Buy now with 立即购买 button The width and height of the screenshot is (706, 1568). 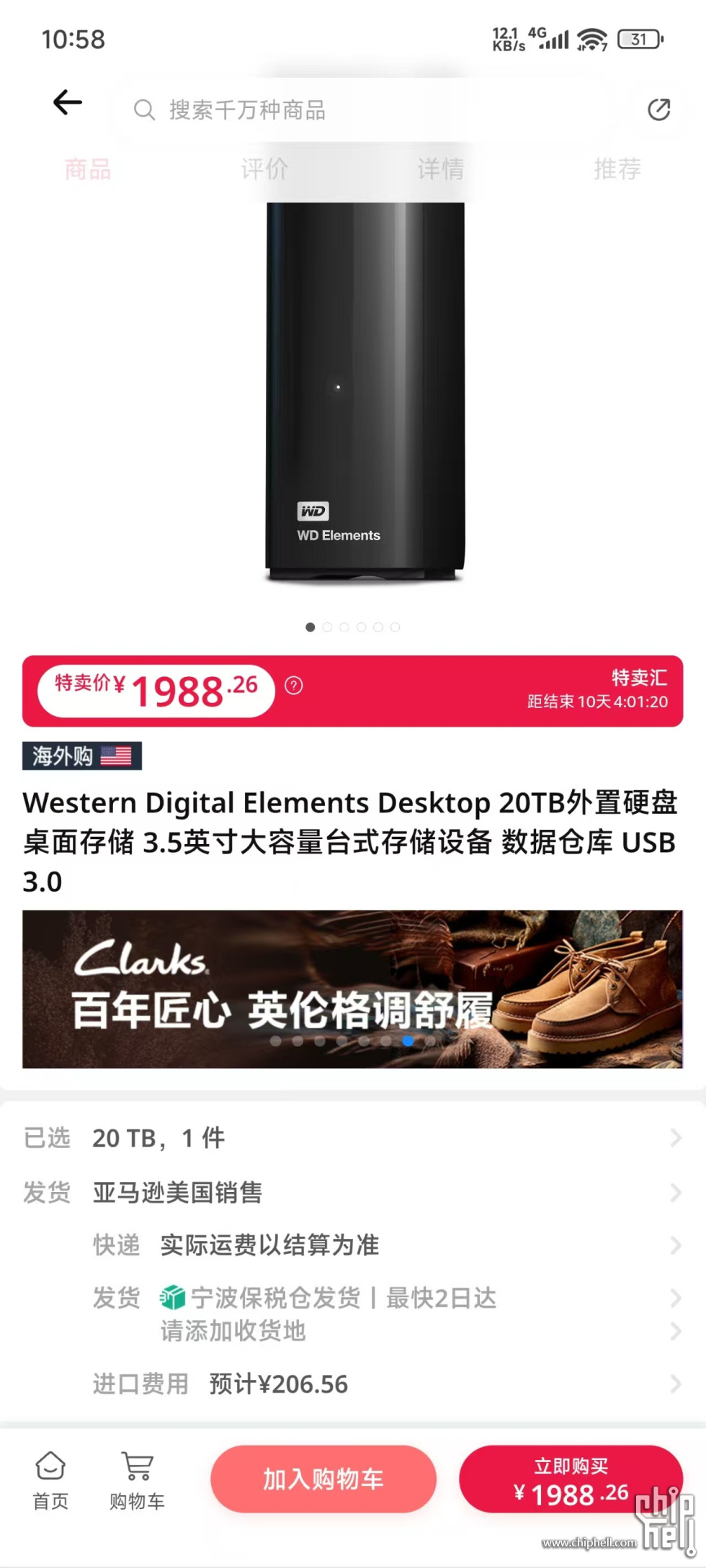571,1479
